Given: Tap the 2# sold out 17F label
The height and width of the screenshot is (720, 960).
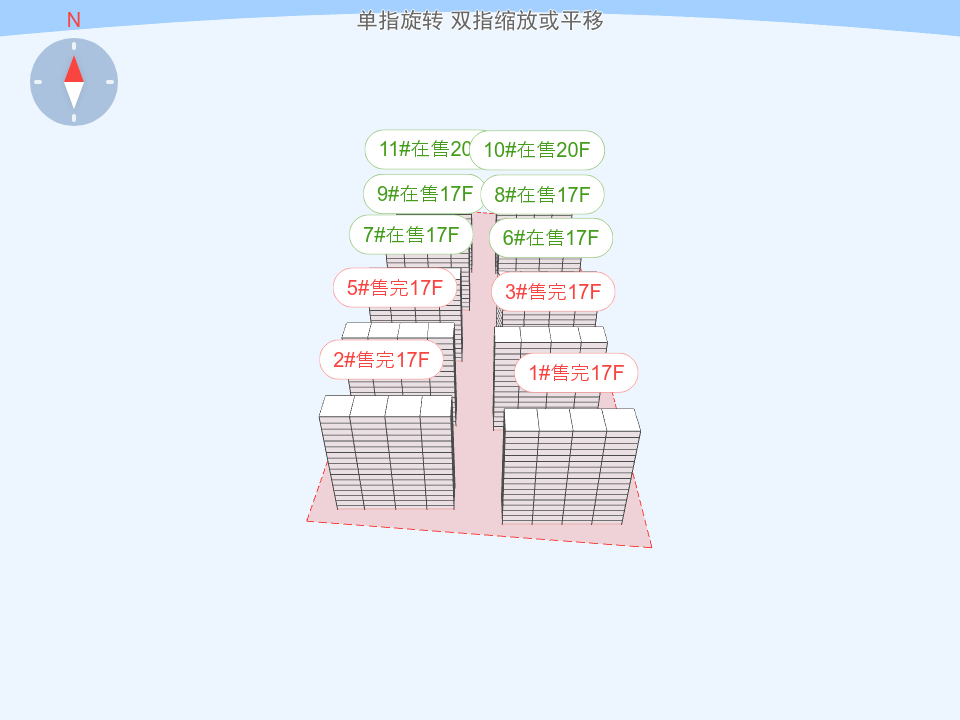Looking at the screenshot, I should (381, 360).
